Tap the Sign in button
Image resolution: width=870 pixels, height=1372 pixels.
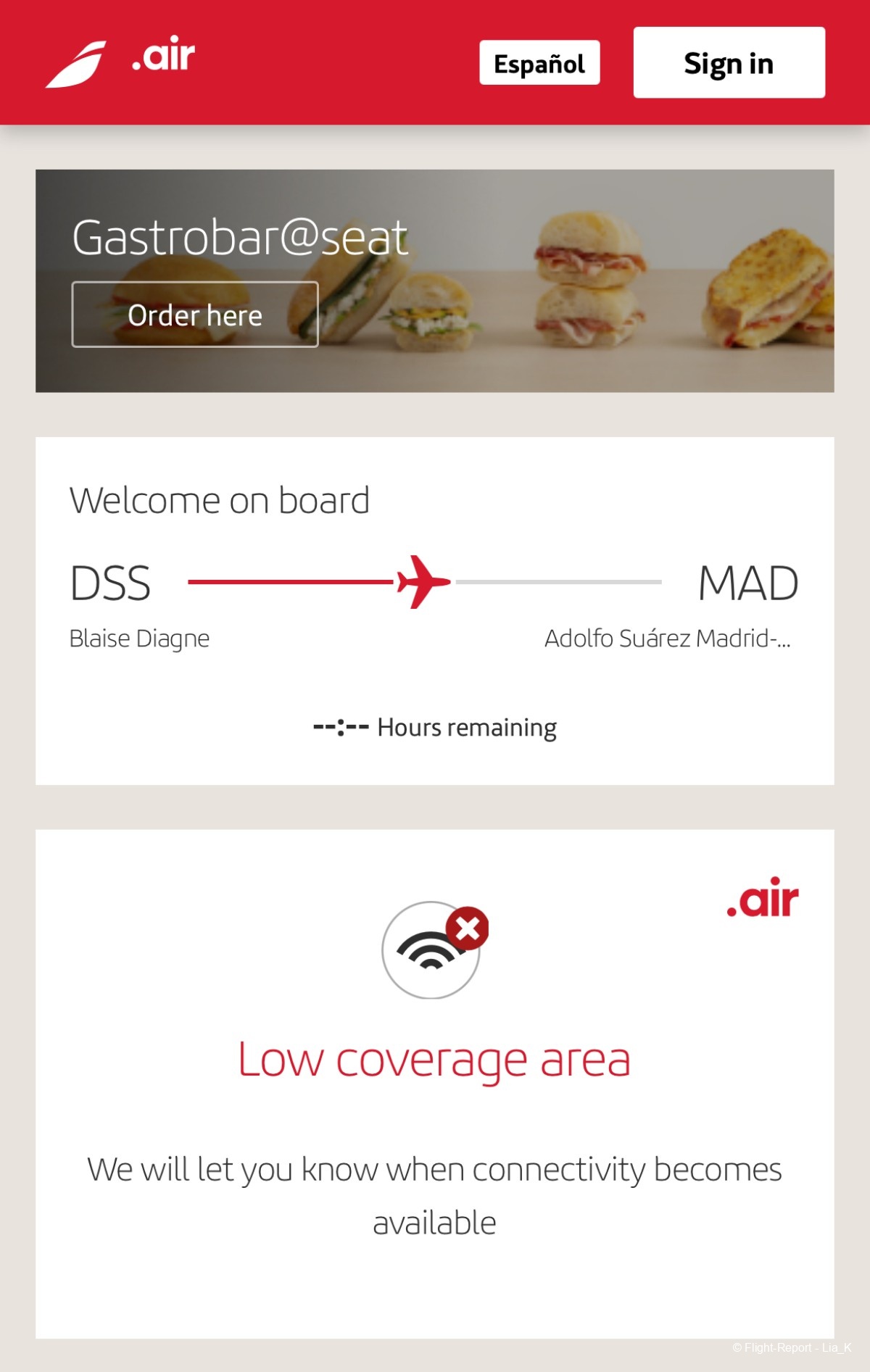(729, 63)
